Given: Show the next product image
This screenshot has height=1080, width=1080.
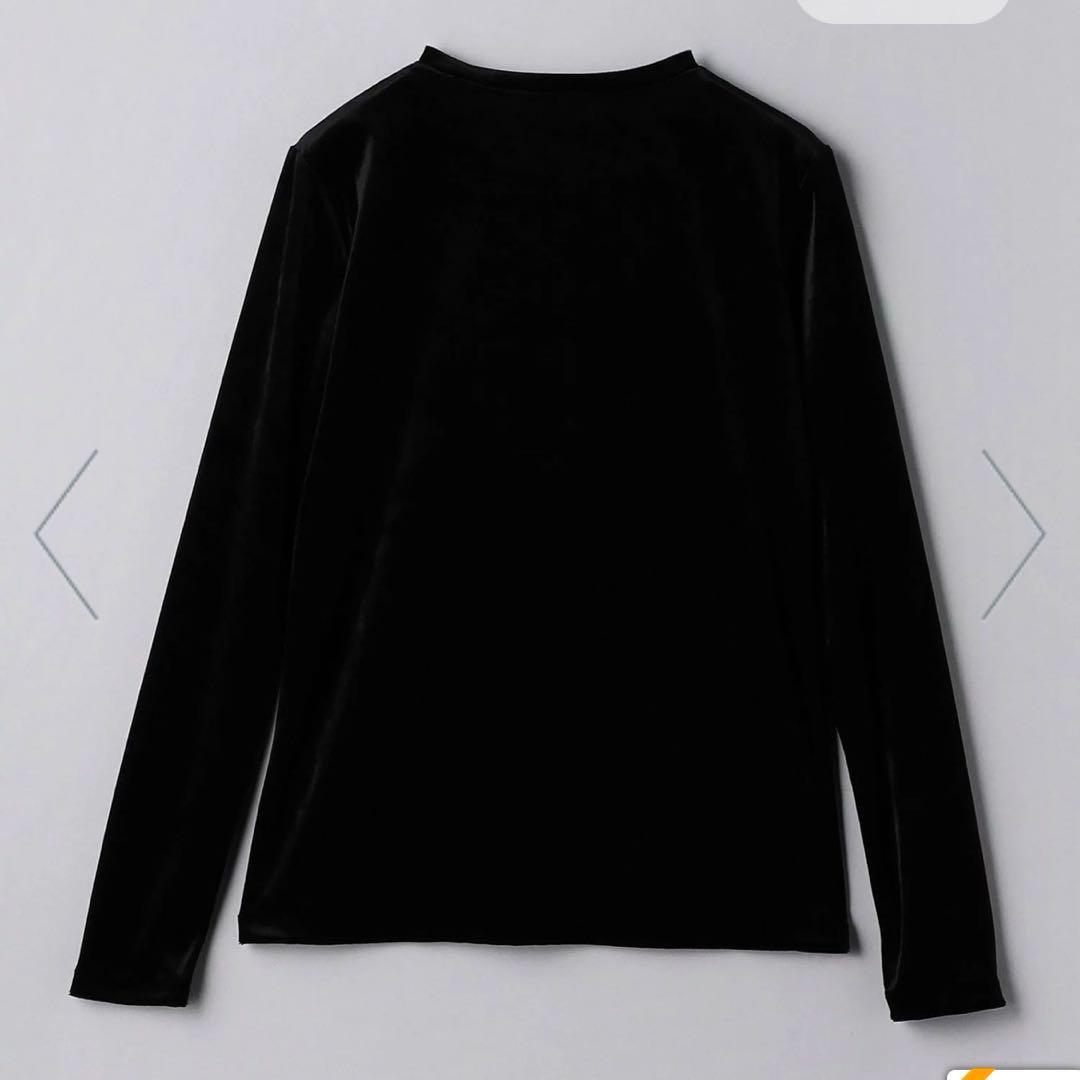Looking at the screenshot, I should 1012,534.
